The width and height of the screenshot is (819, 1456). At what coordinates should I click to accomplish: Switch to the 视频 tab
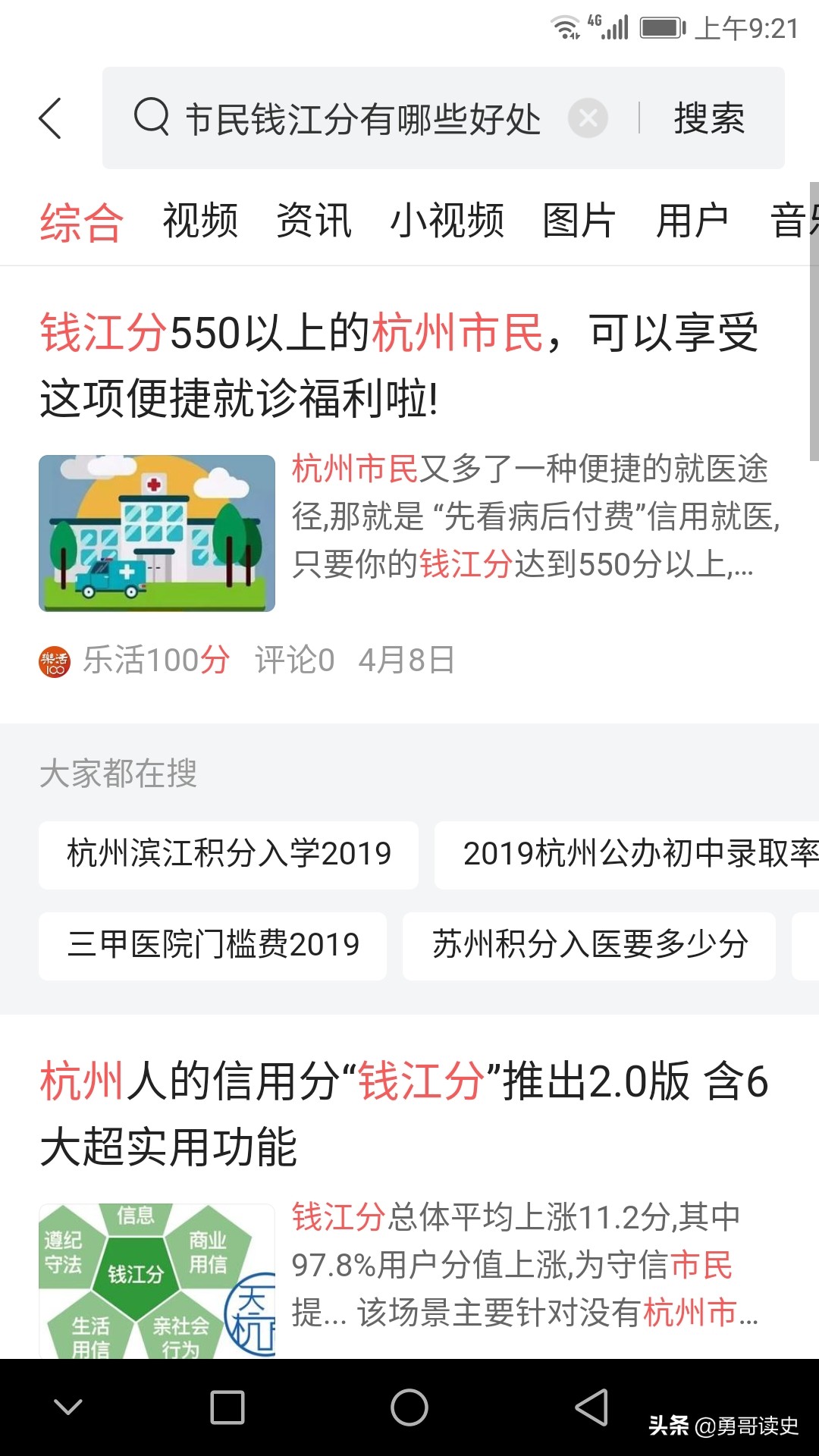[x=199, y=222]
